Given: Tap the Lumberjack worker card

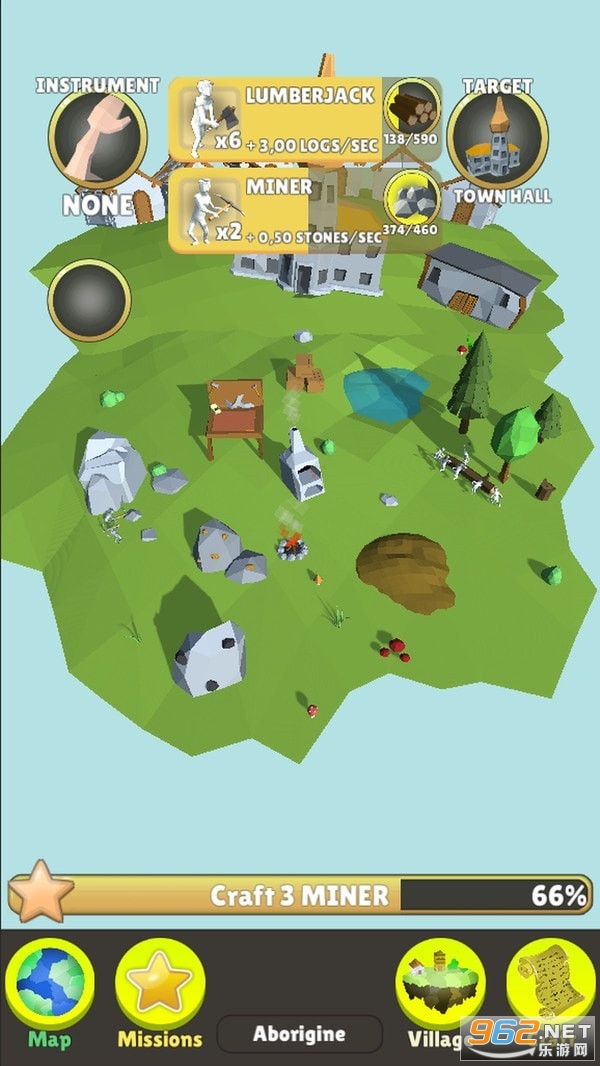Looking at the screenshot, I should pyautogui.click(x=305, y=120).
